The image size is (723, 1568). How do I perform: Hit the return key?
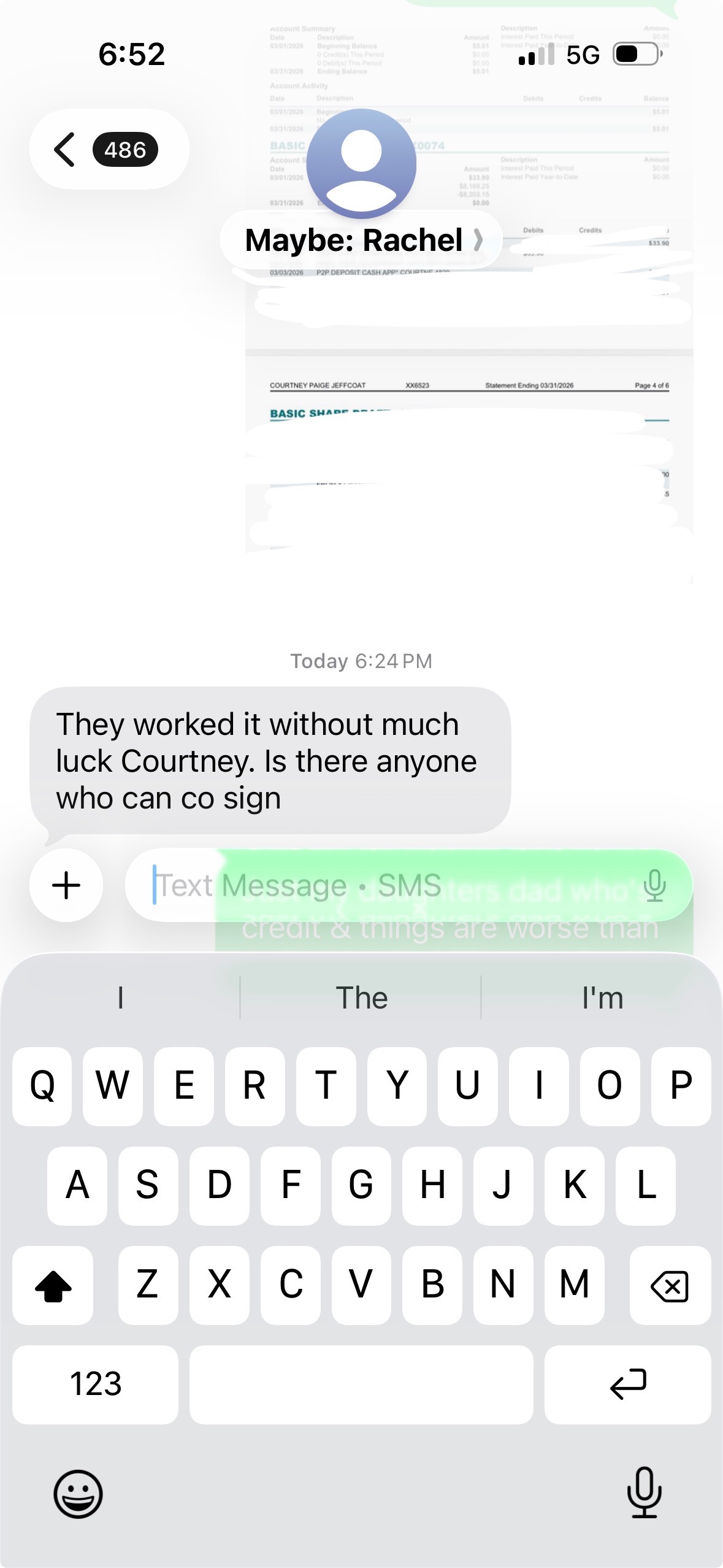pyautogui.click(x=627, y=1384)
